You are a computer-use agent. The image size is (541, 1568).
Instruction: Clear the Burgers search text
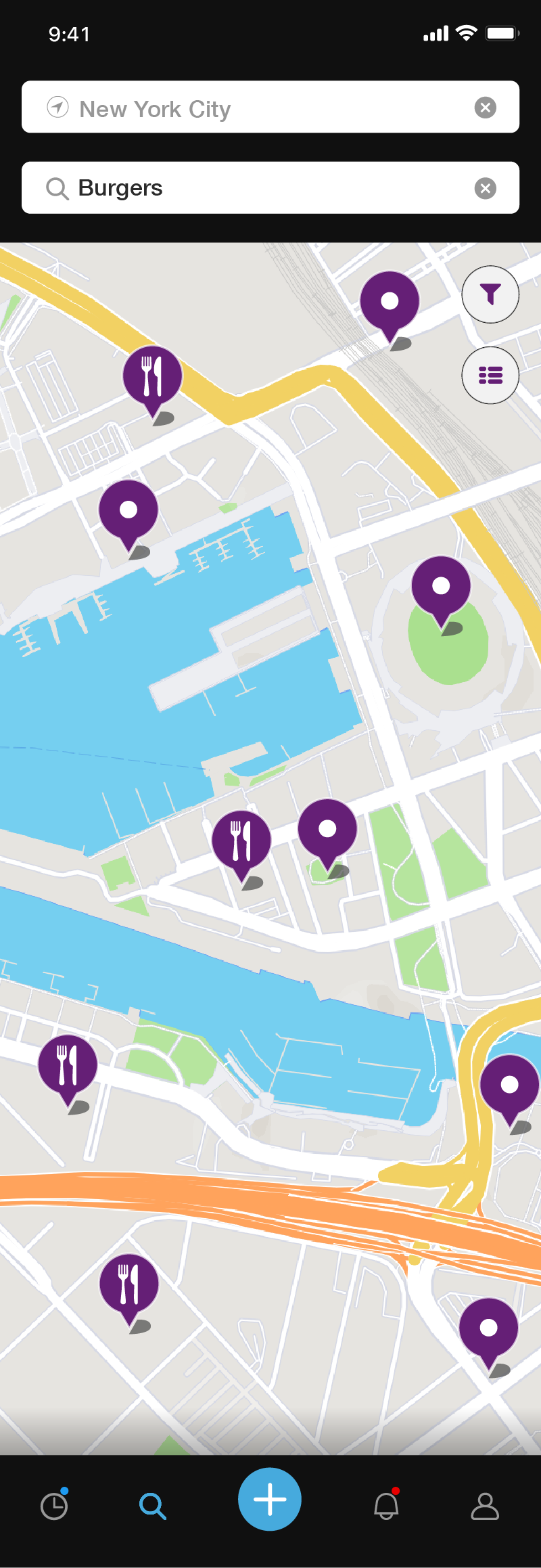[x=485, y=188]
